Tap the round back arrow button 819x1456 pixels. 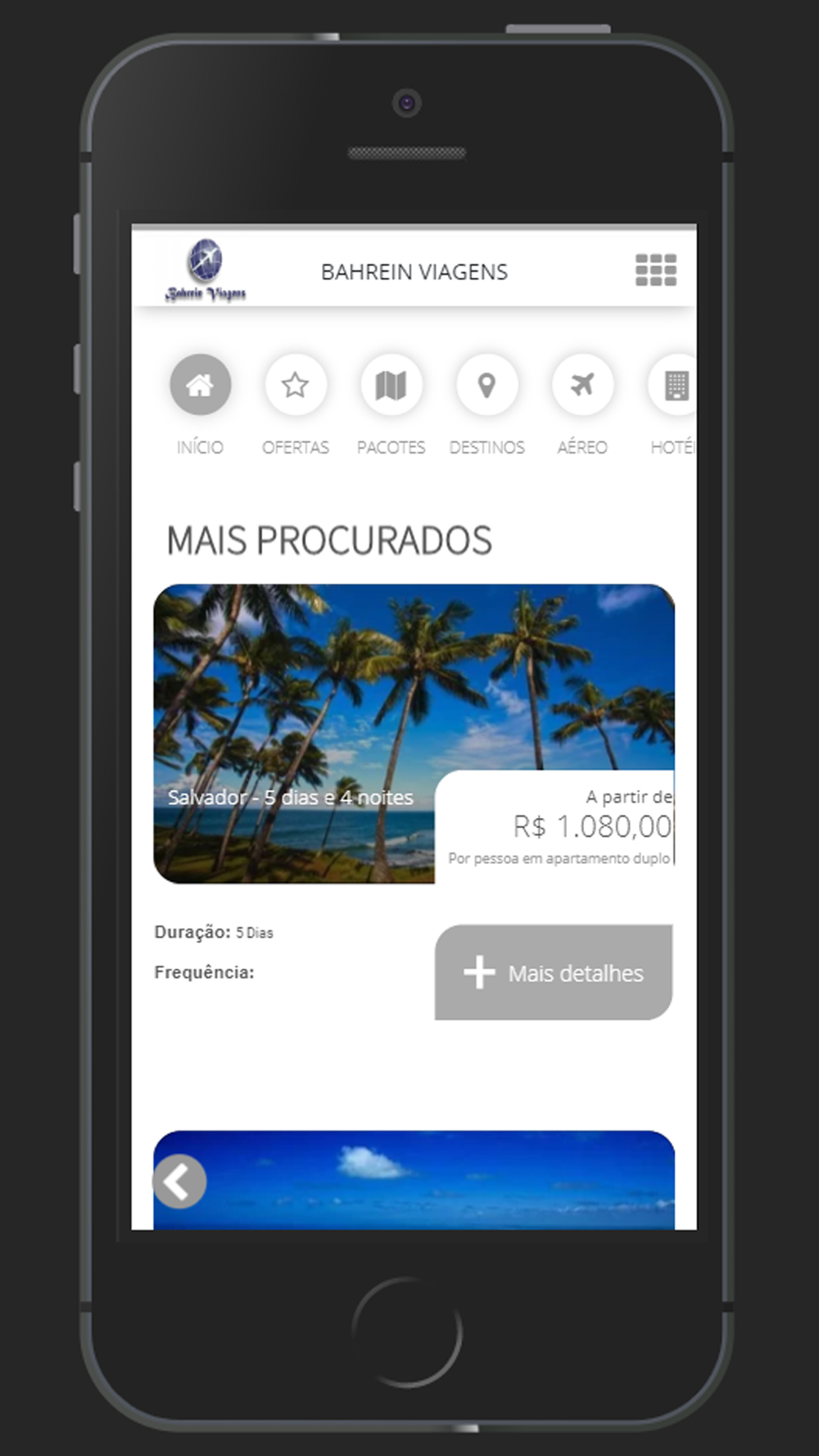pyautogui.click(x=179, y=1182)
